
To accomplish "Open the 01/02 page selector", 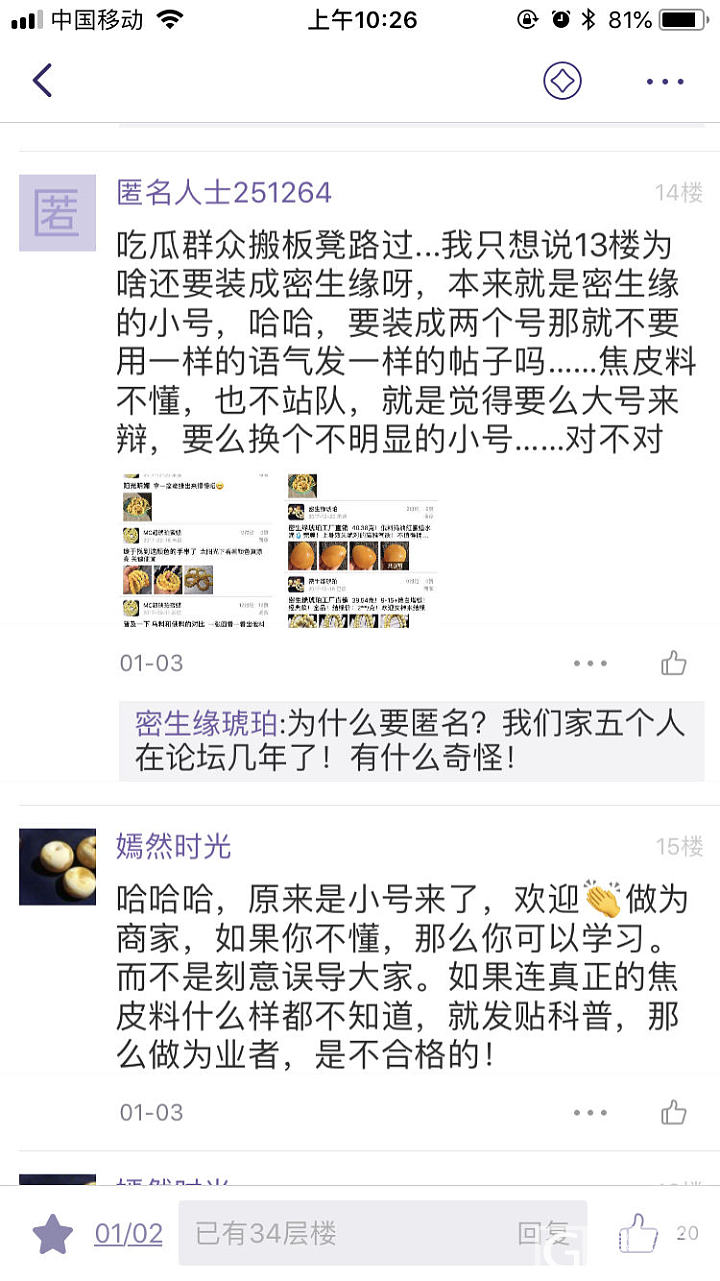I will pos(128,1234).
